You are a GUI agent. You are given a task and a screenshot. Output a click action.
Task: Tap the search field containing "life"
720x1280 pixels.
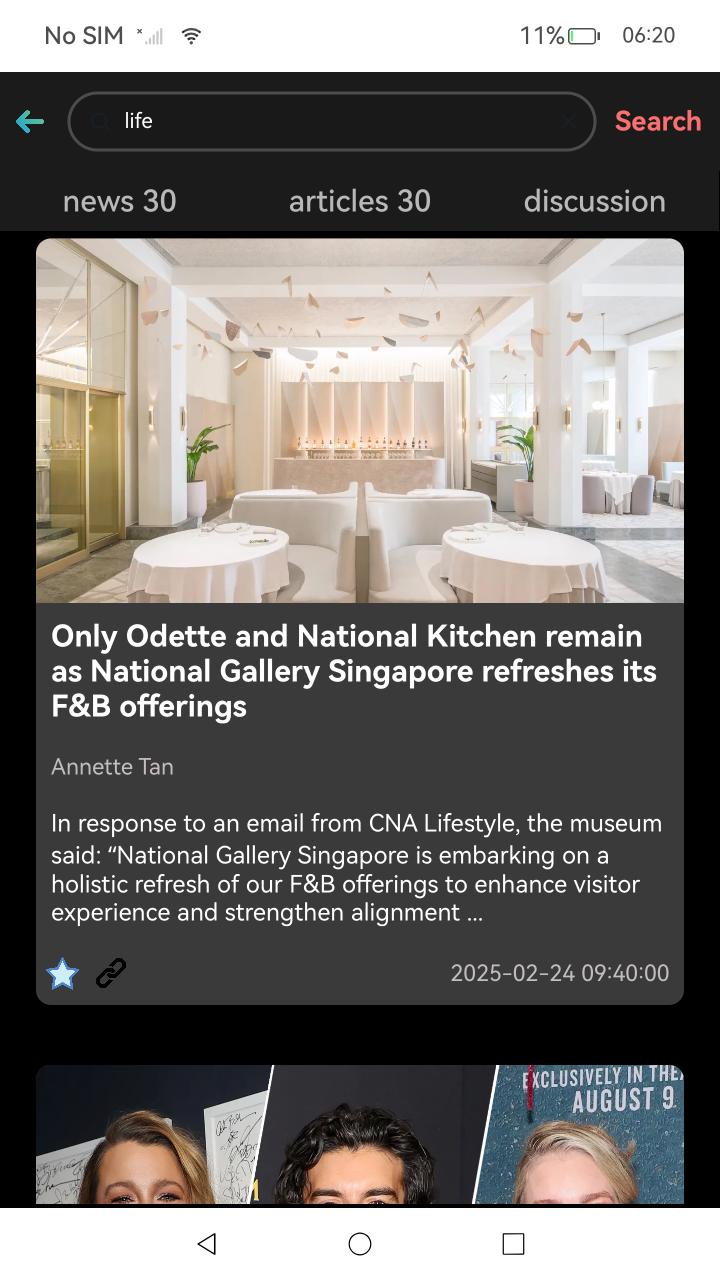[331, 121]
